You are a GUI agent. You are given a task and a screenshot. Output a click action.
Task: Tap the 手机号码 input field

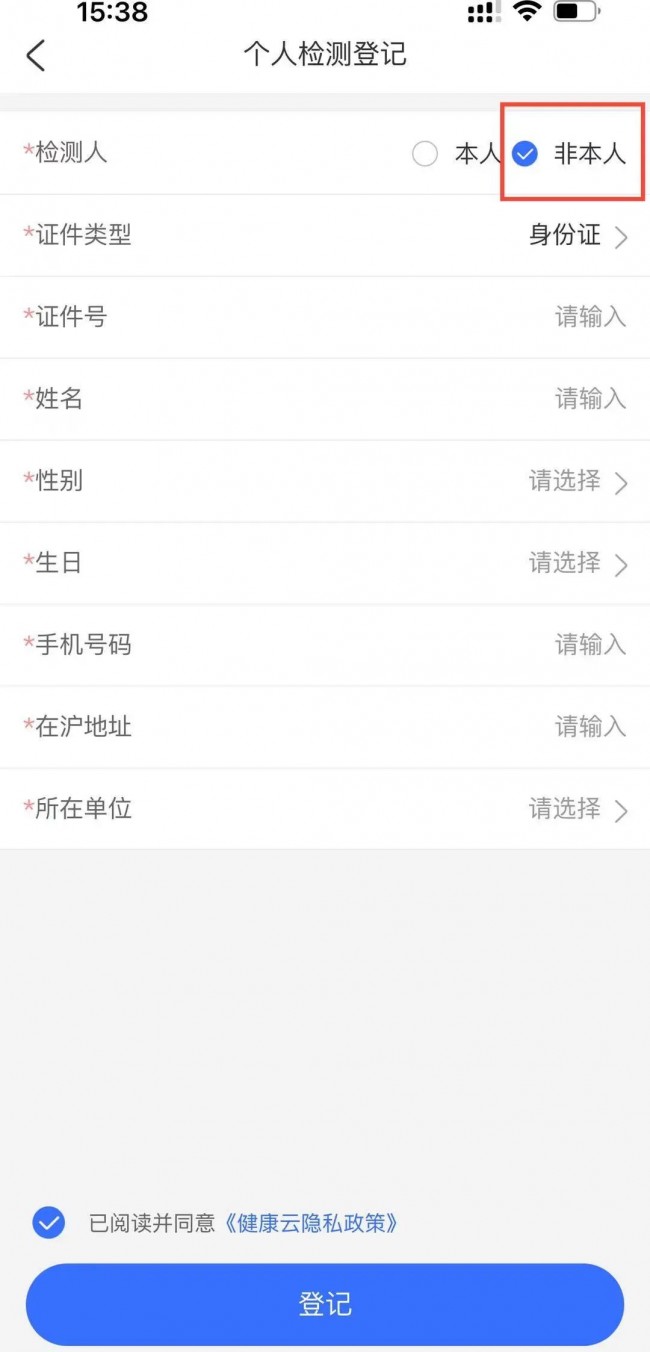point(325,646)
